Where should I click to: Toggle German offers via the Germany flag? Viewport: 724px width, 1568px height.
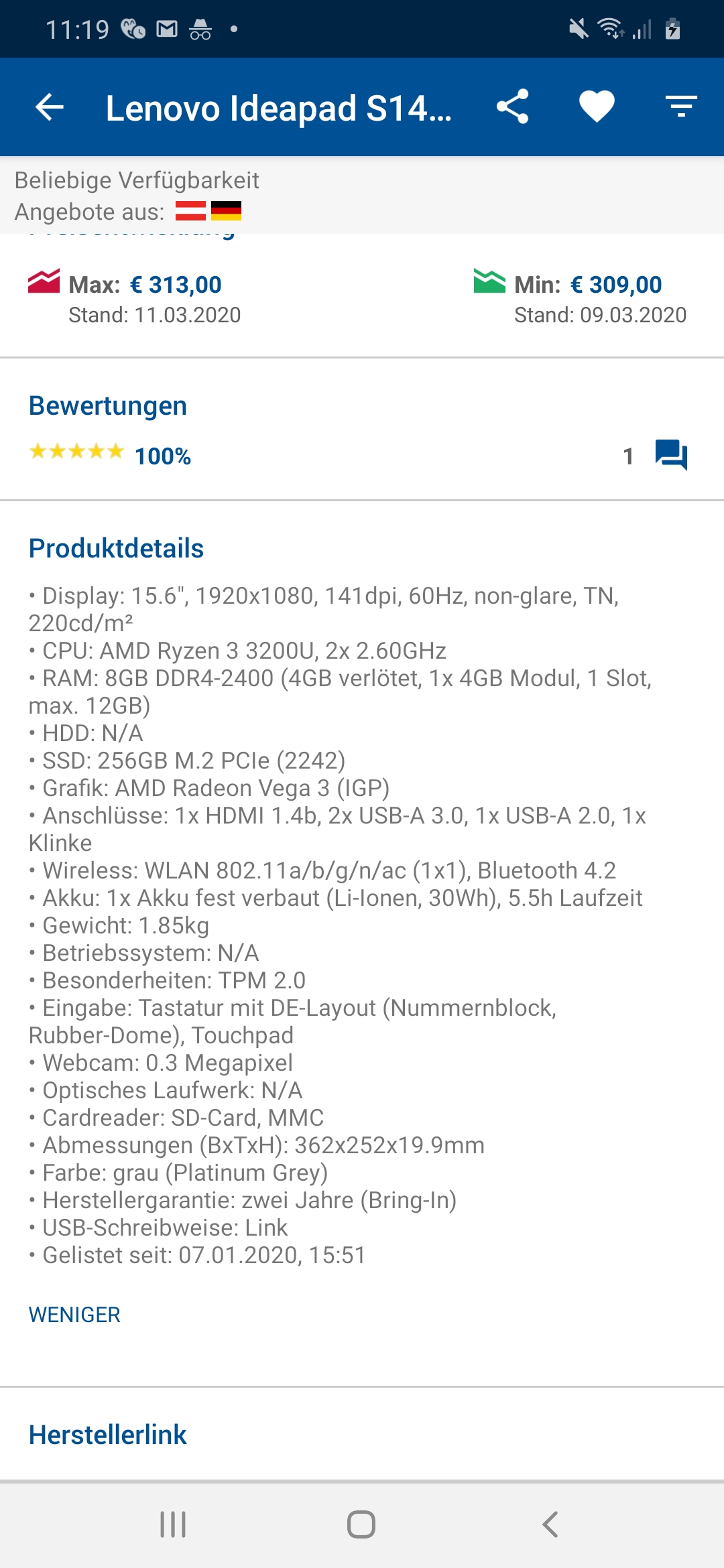[x=226, y=212]
